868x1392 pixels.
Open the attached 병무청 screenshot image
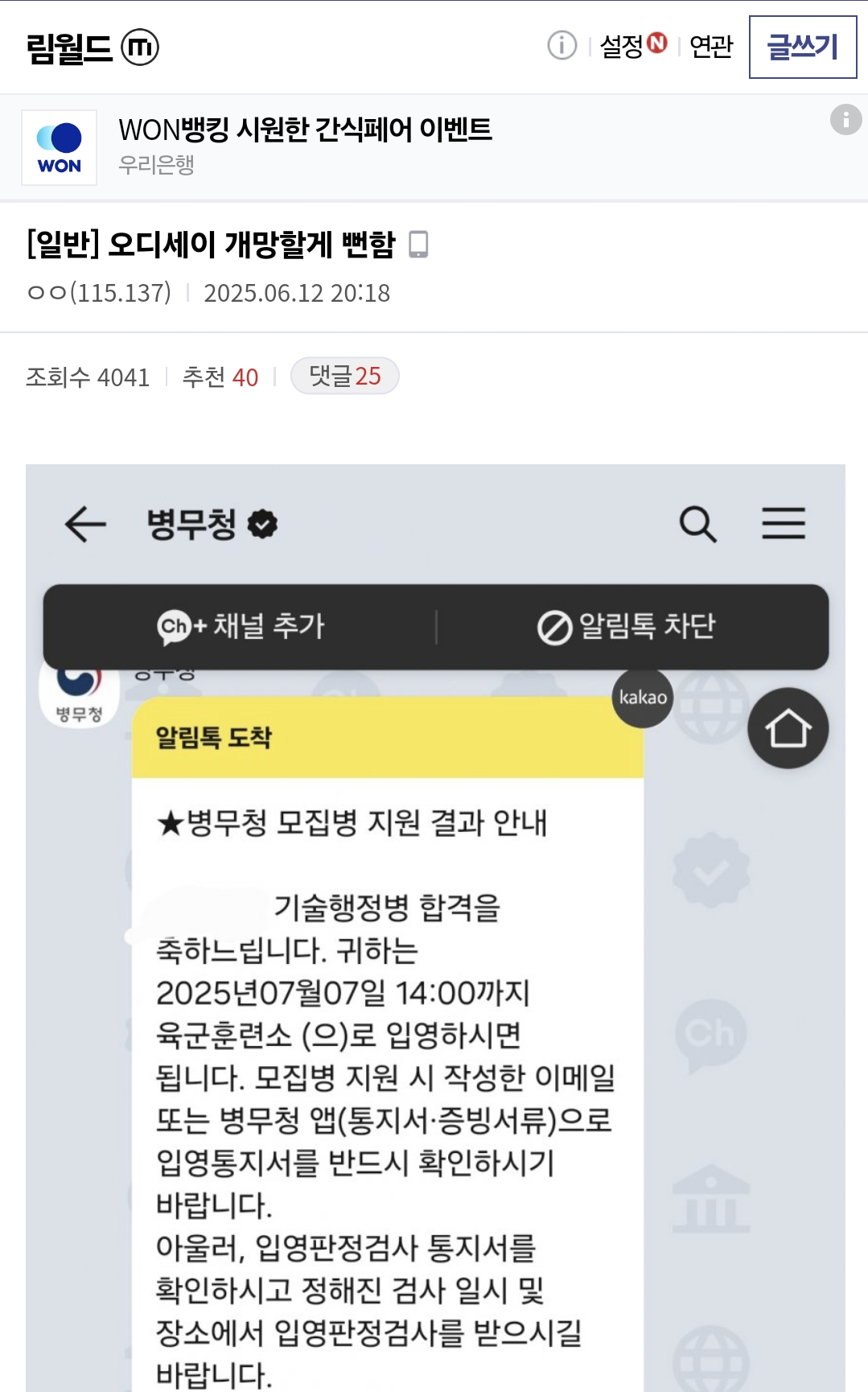(434, 925)
